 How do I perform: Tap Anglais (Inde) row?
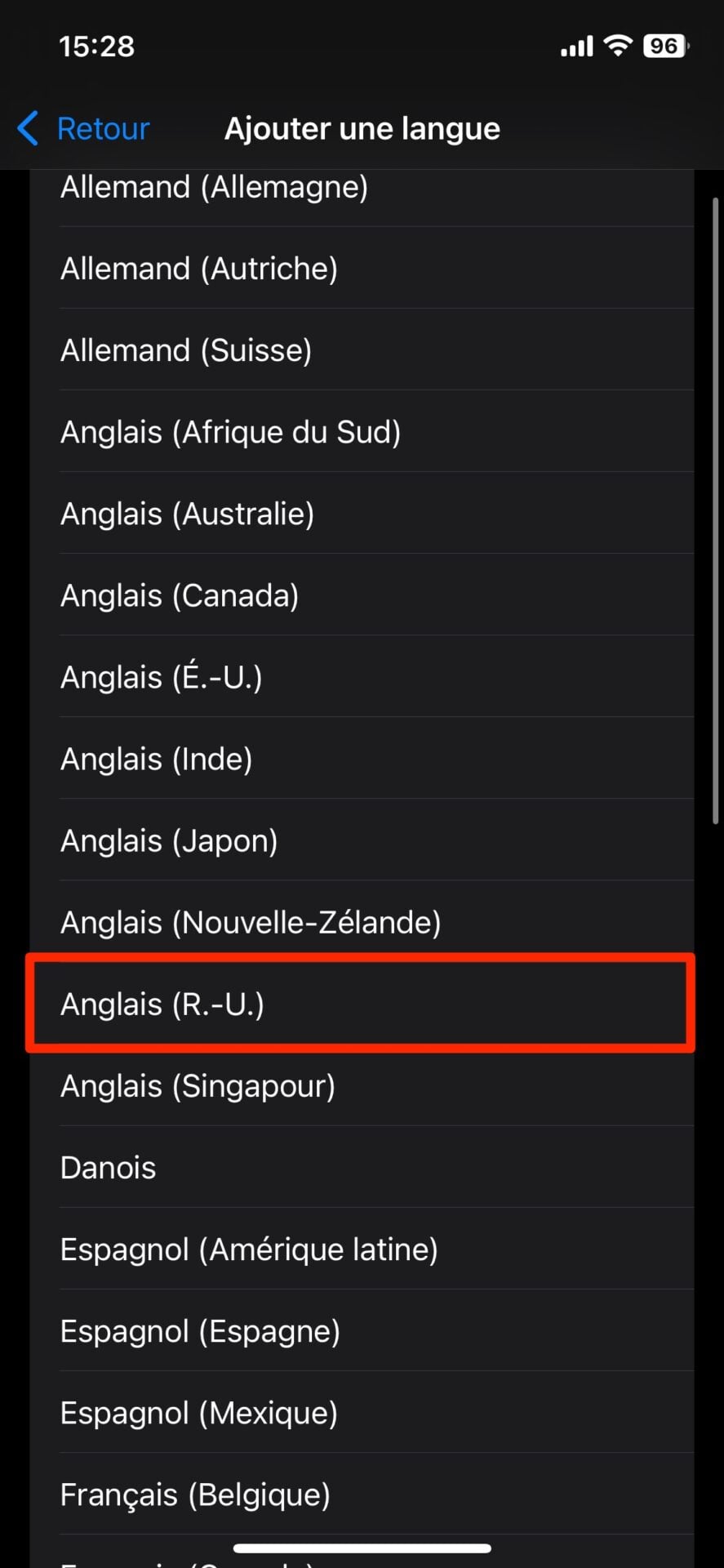point(157,759)
